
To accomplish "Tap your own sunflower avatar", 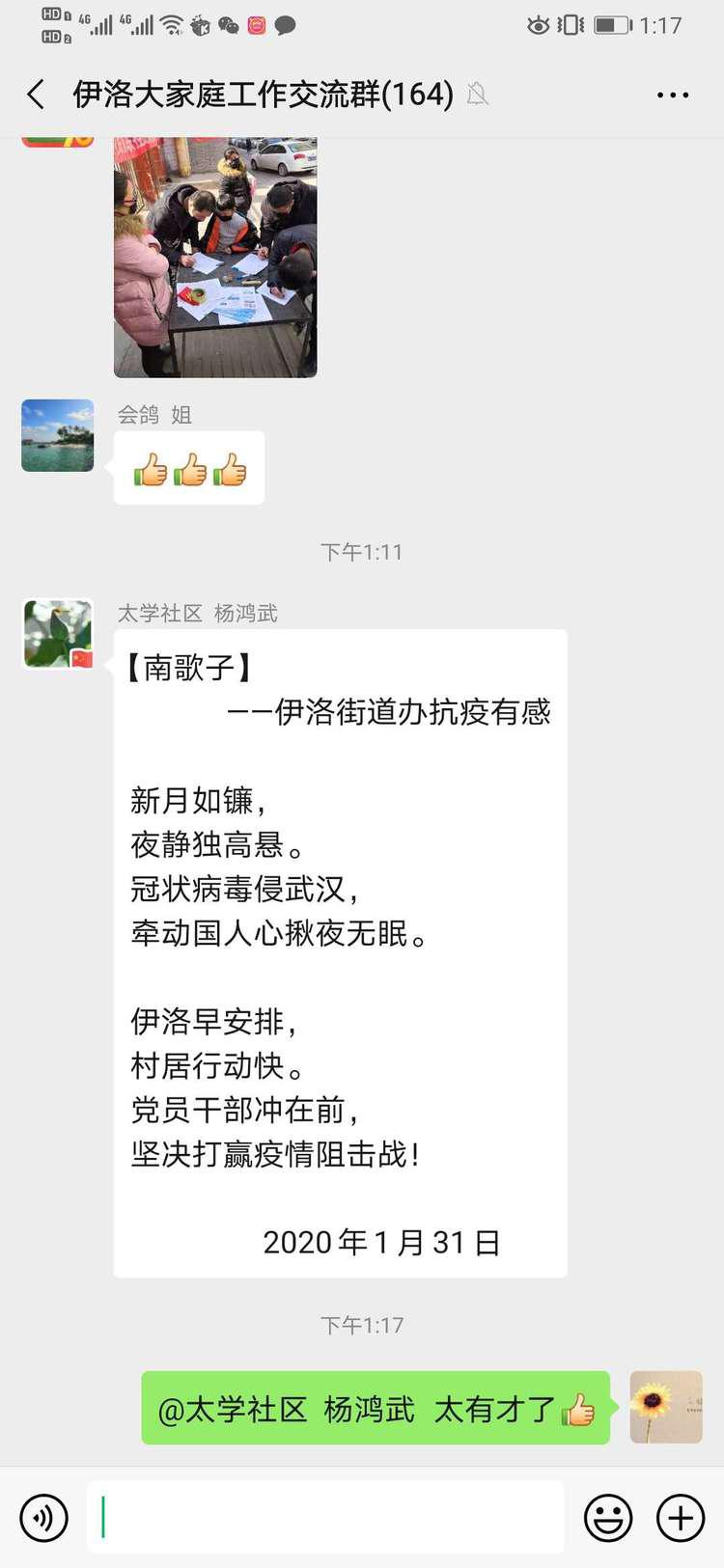I will tap(666, 1407).
